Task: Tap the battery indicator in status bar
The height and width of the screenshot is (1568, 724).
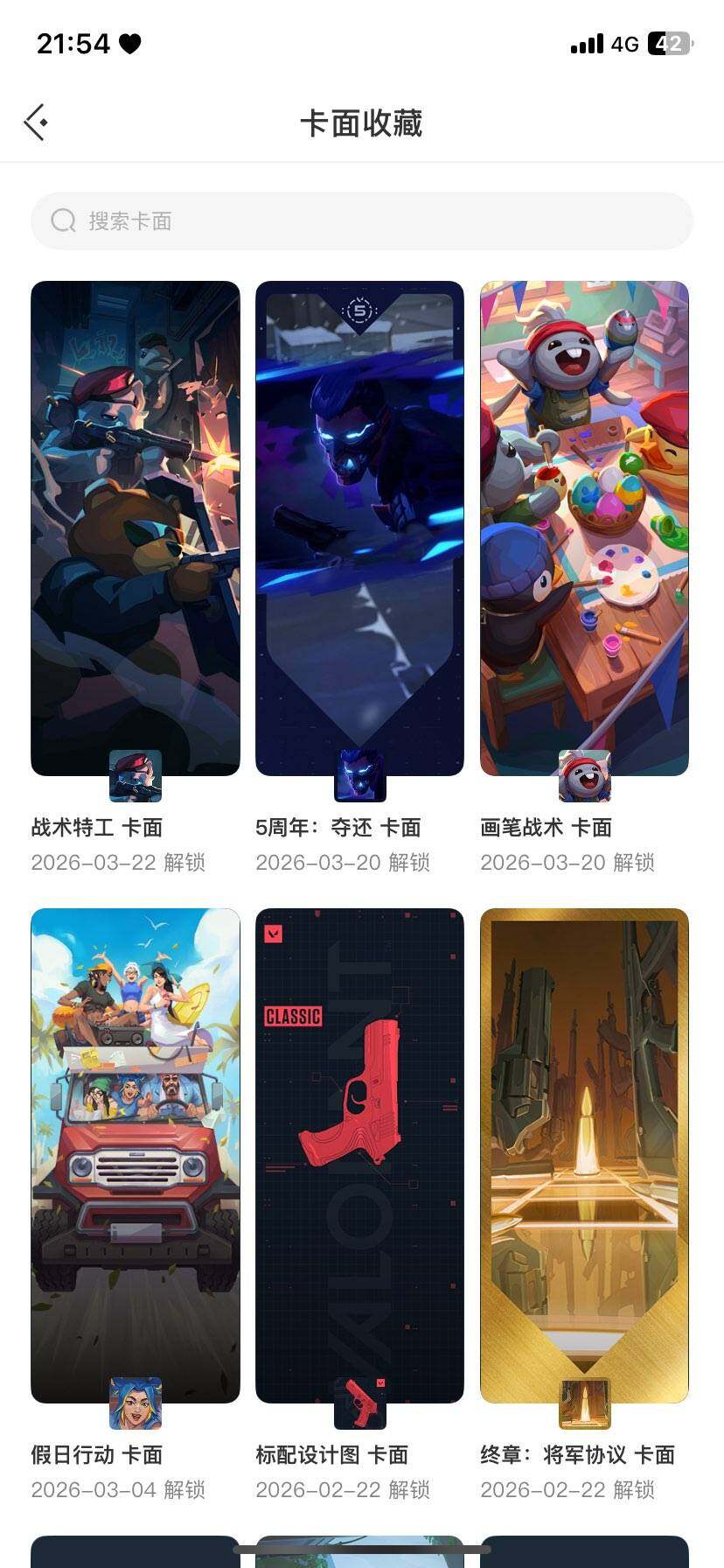Action: click(670, 42)
